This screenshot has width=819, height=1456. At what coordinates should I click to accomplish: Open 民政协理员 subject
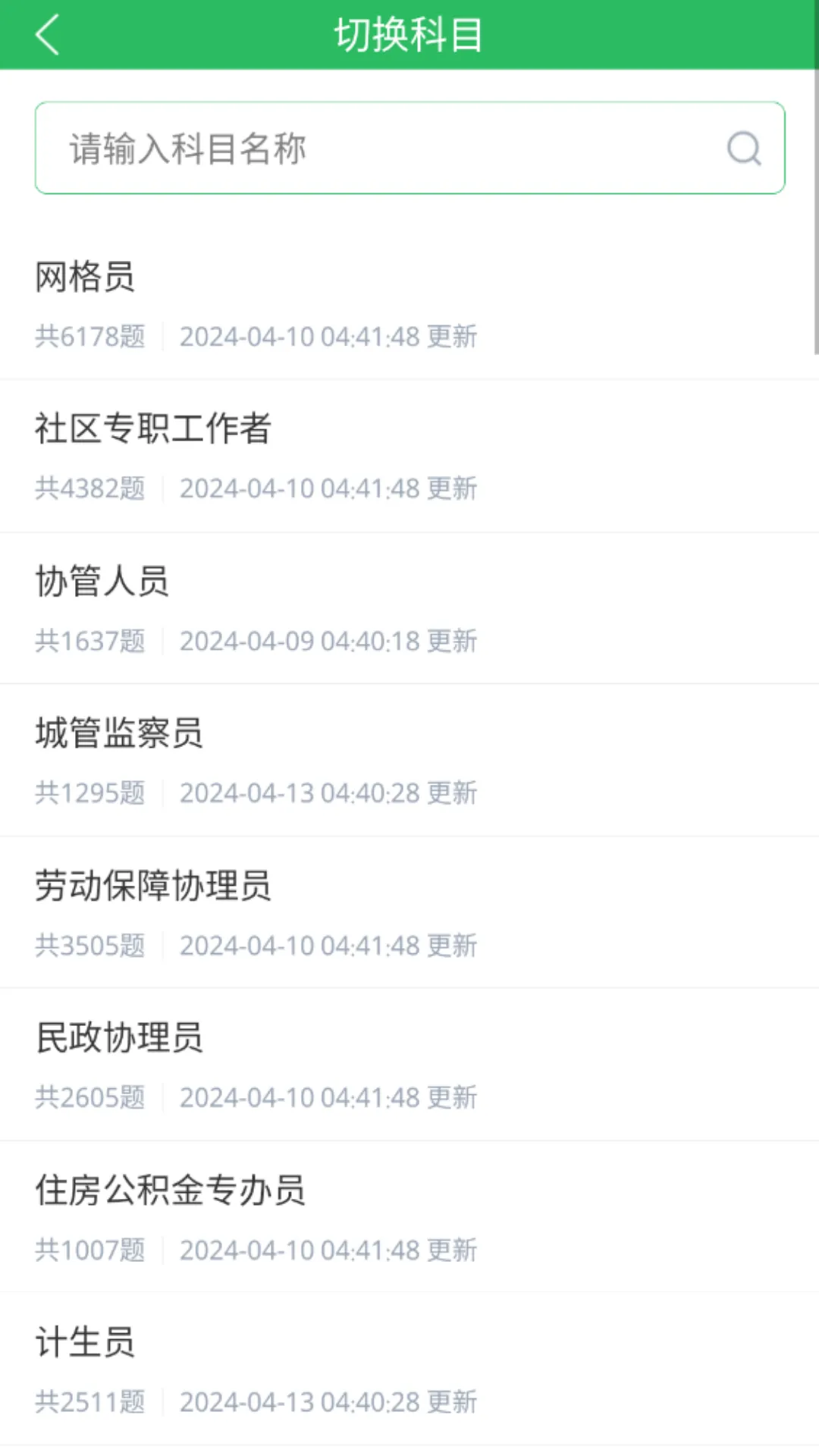pos(120,1038)
